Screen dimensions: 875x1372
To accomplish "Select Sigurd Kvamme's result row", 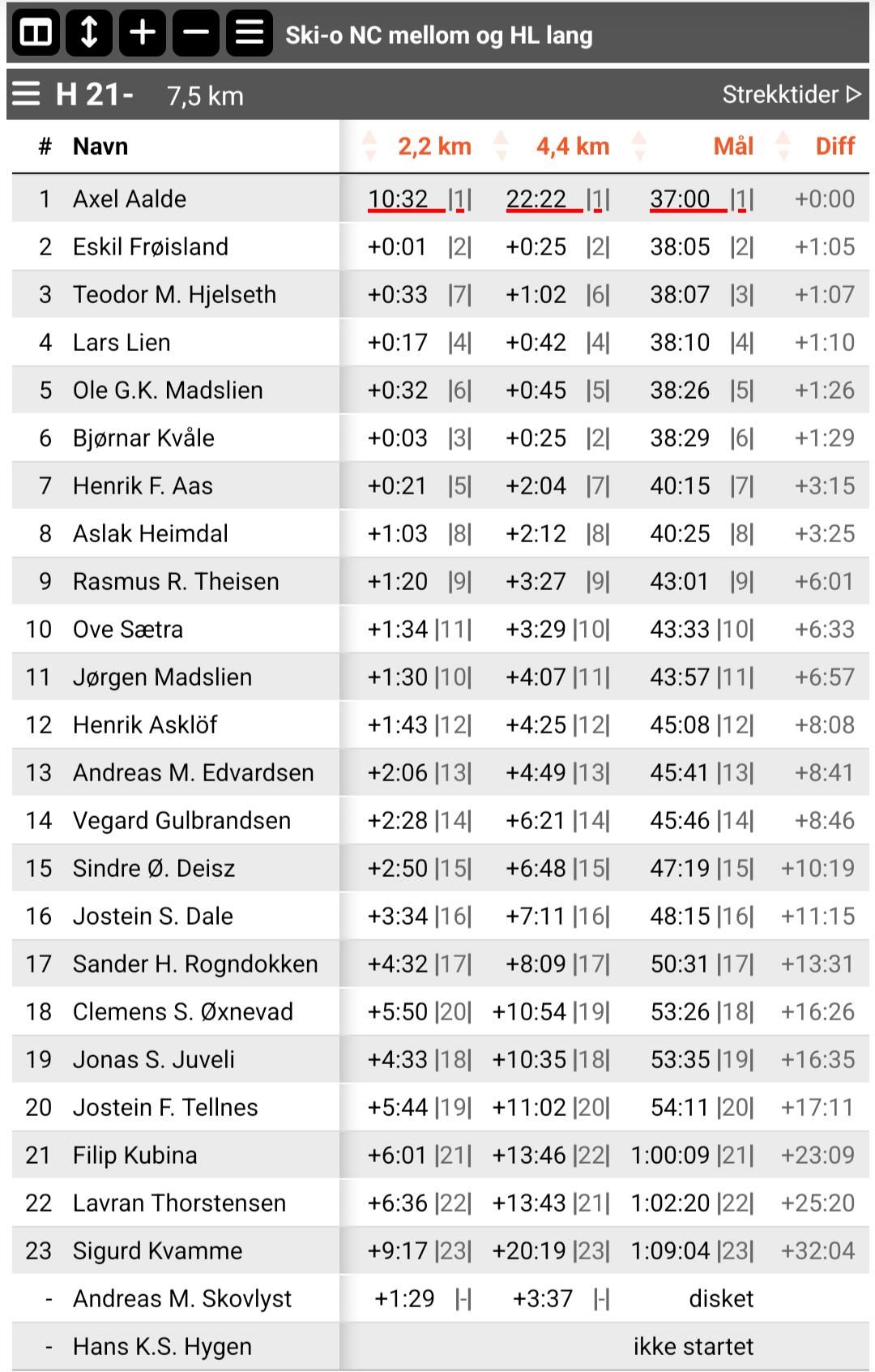I will point(157,1250).
